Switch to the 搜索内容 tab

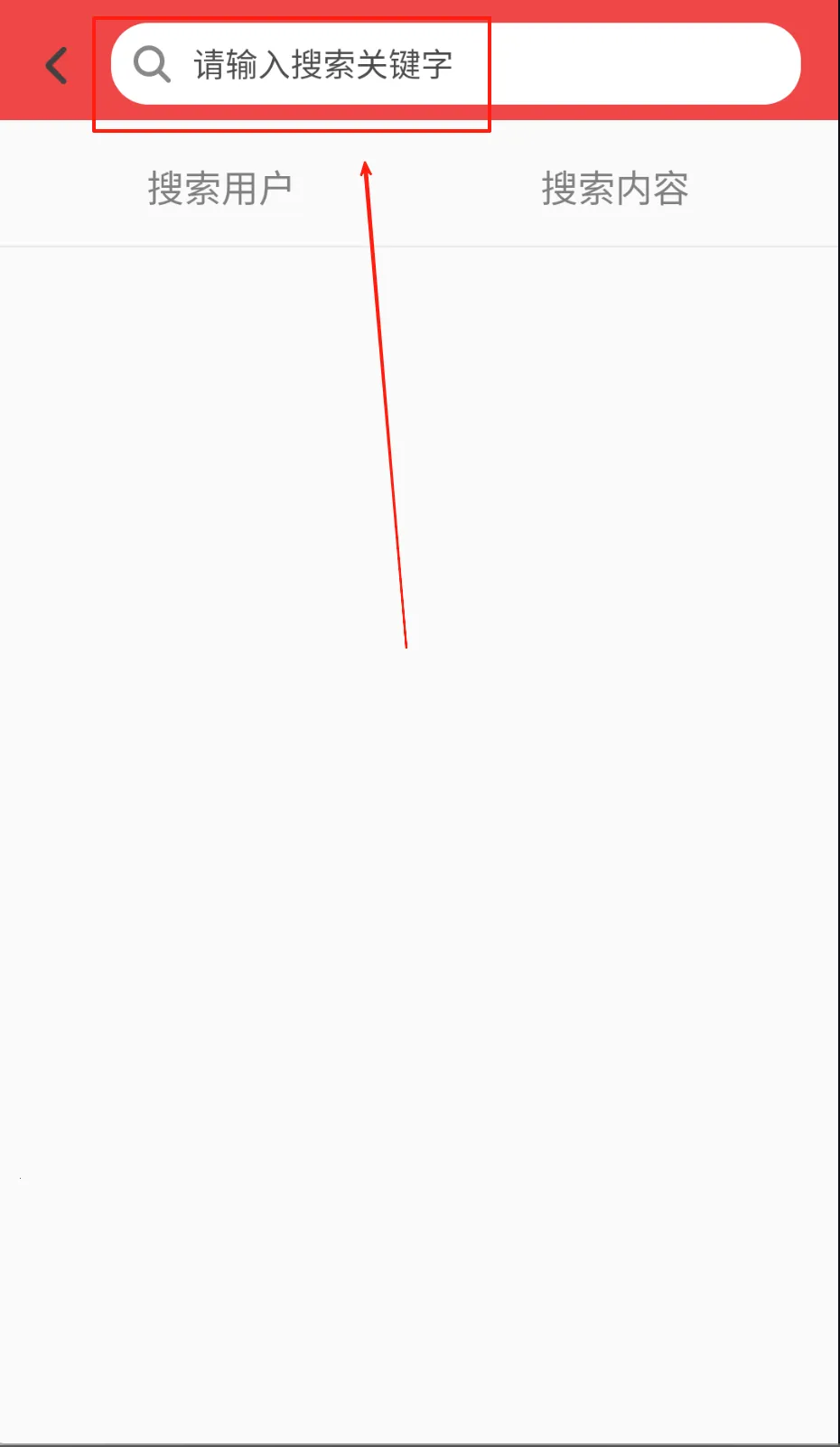tap(614, 189)
